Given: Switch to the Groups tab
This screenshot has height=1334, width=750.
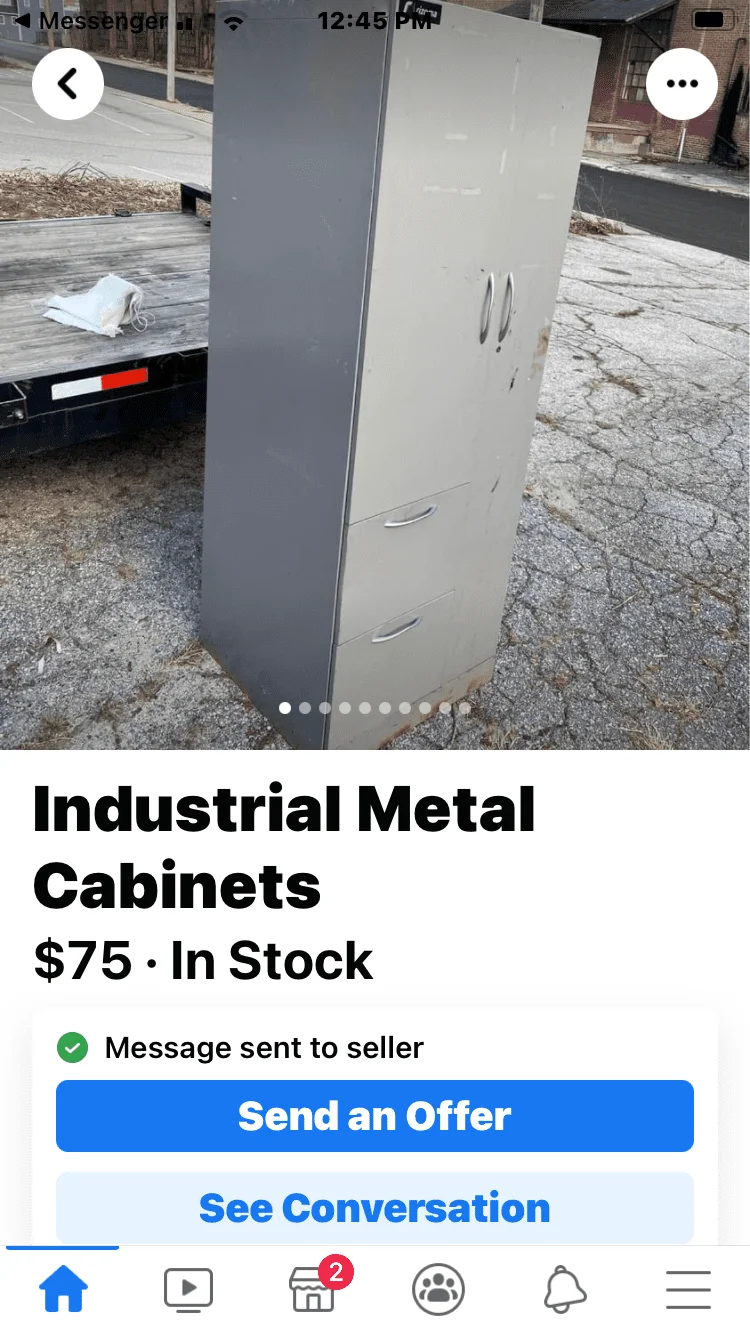Looking at the screenshot, I should click(438, 1290).
